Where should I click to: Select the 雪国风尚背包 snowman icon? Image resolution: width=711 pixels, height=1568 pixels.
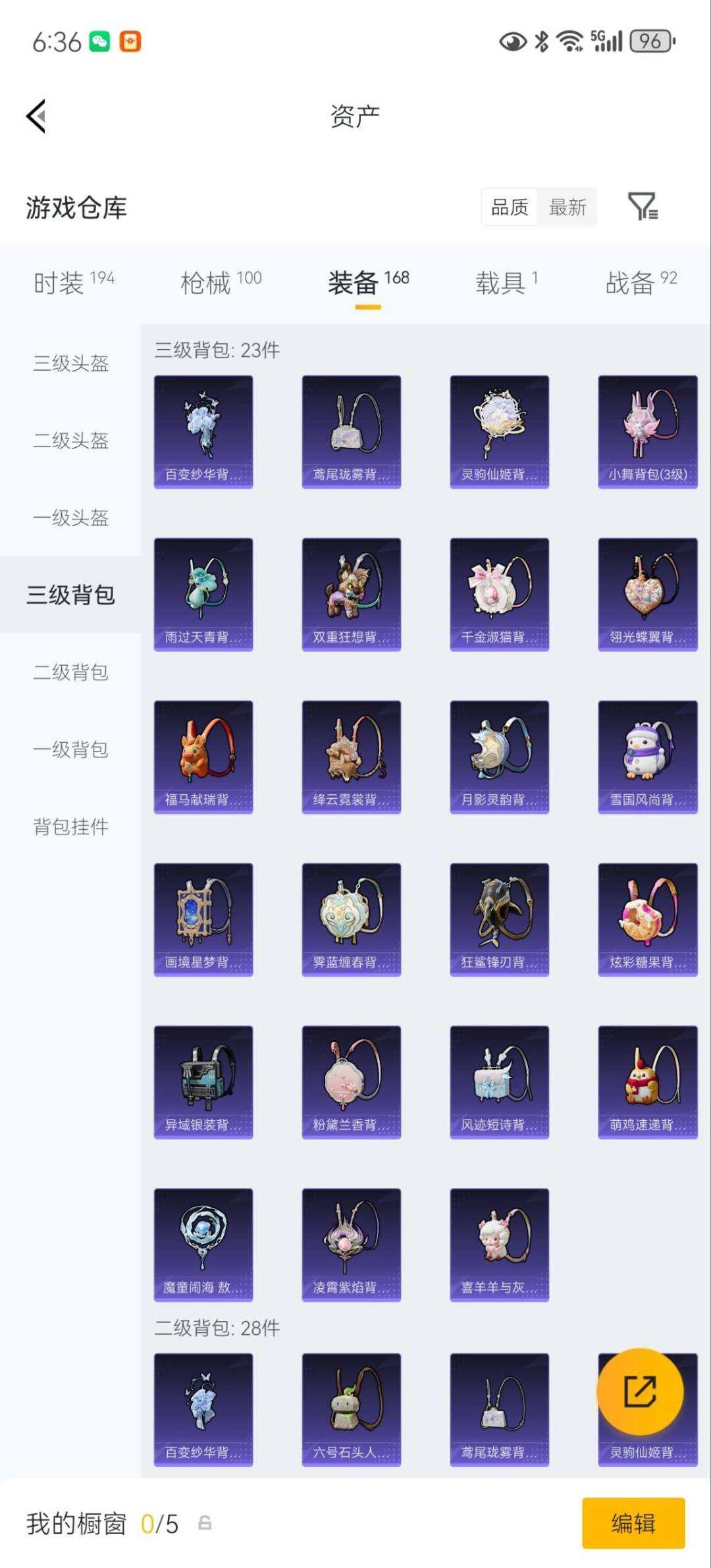(x=647, y=756)
